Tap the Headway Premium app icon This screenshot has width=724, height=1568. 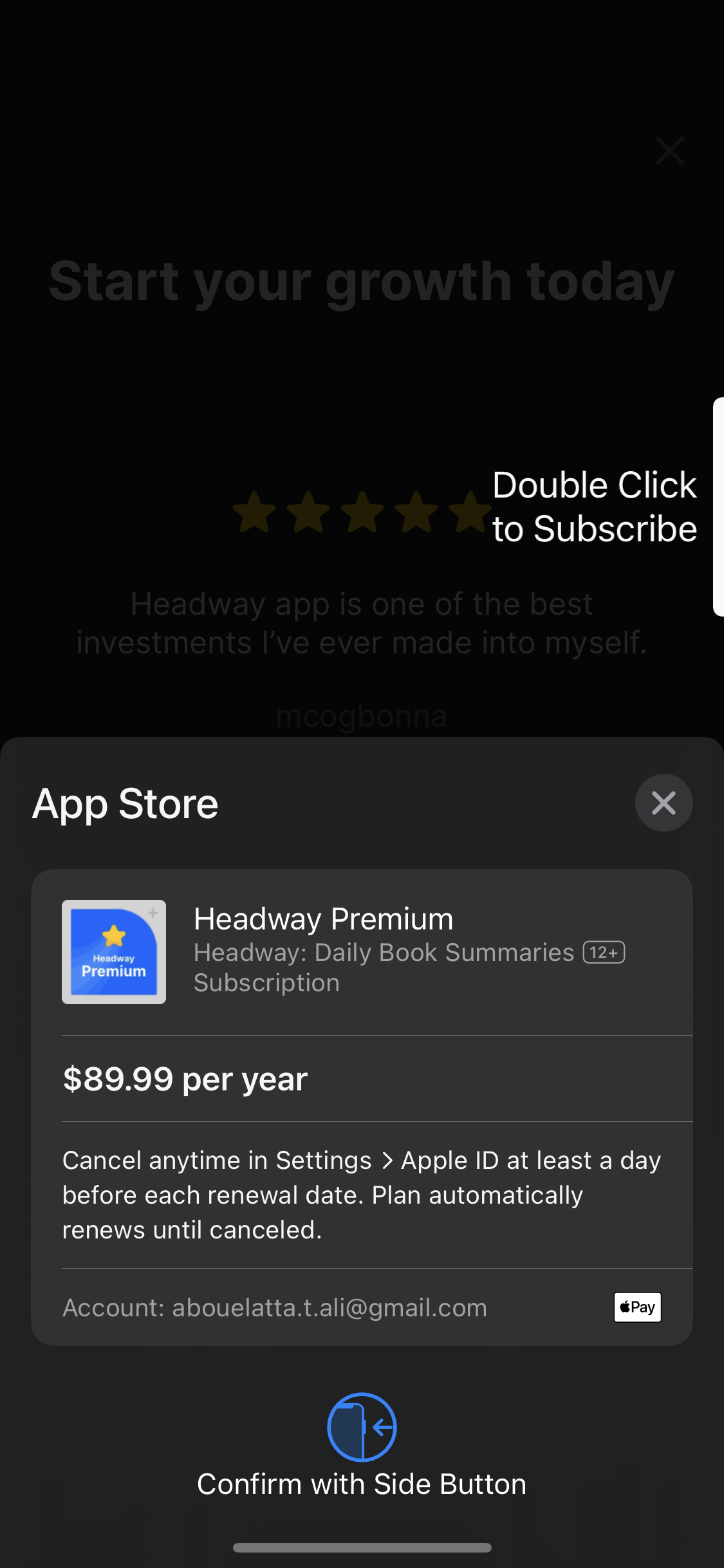[x=113, y=952]
